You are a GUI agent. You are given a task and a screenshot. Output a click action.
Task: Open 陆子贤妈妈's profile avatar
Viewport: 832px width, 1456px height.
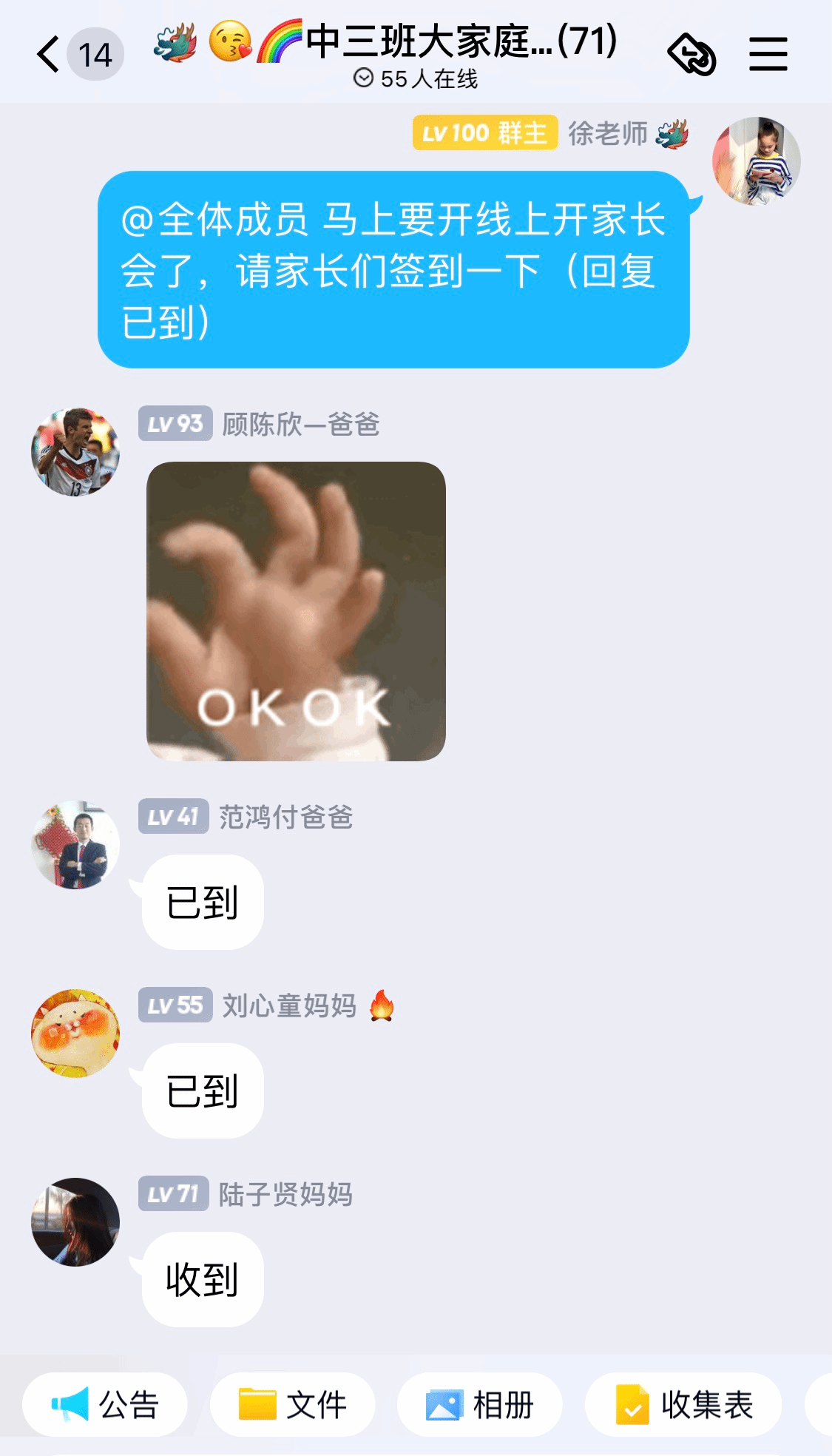75,1221
